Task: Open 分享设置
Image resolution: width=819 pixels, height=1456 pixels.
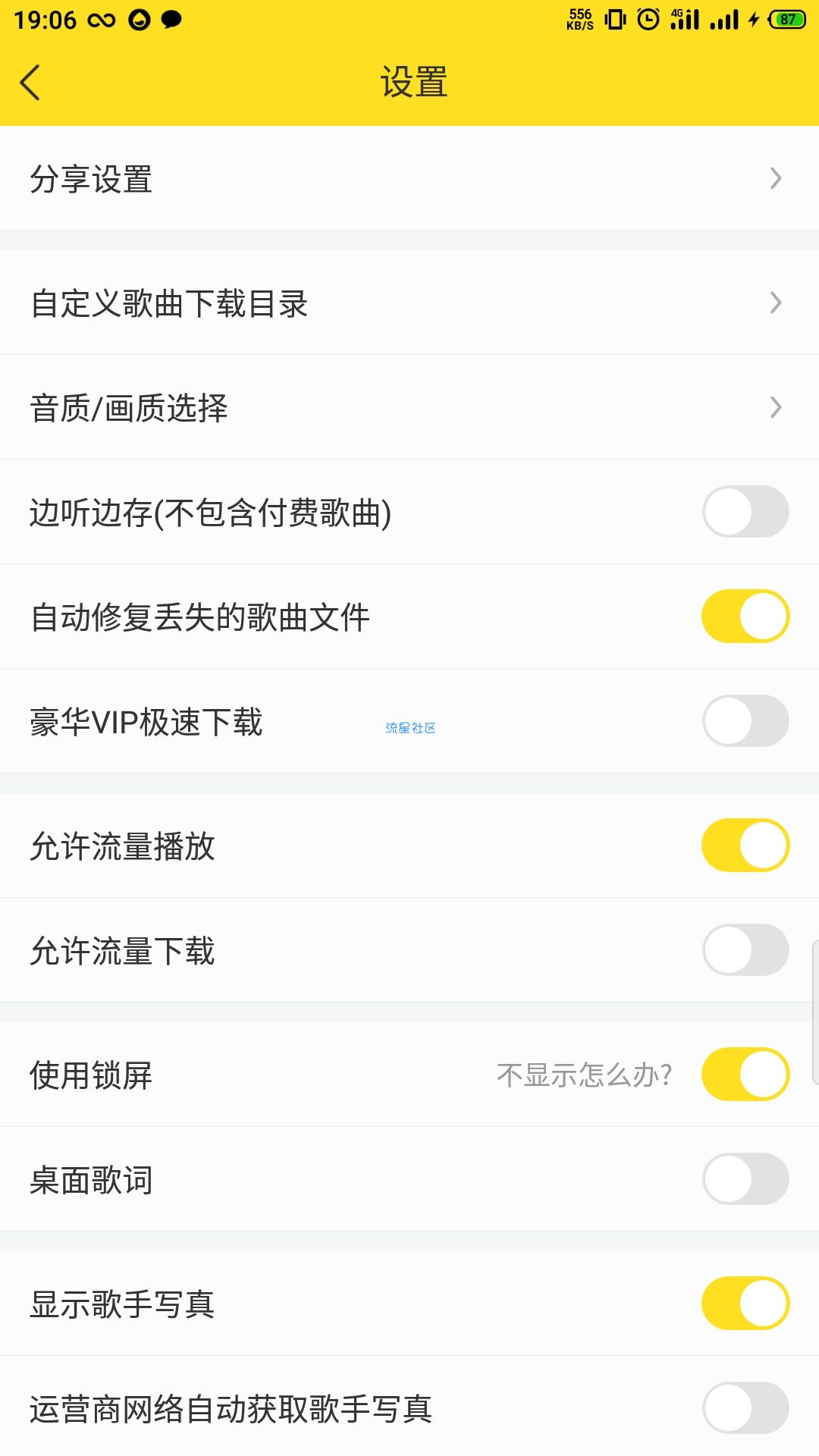Action: (x=409, y=178)
